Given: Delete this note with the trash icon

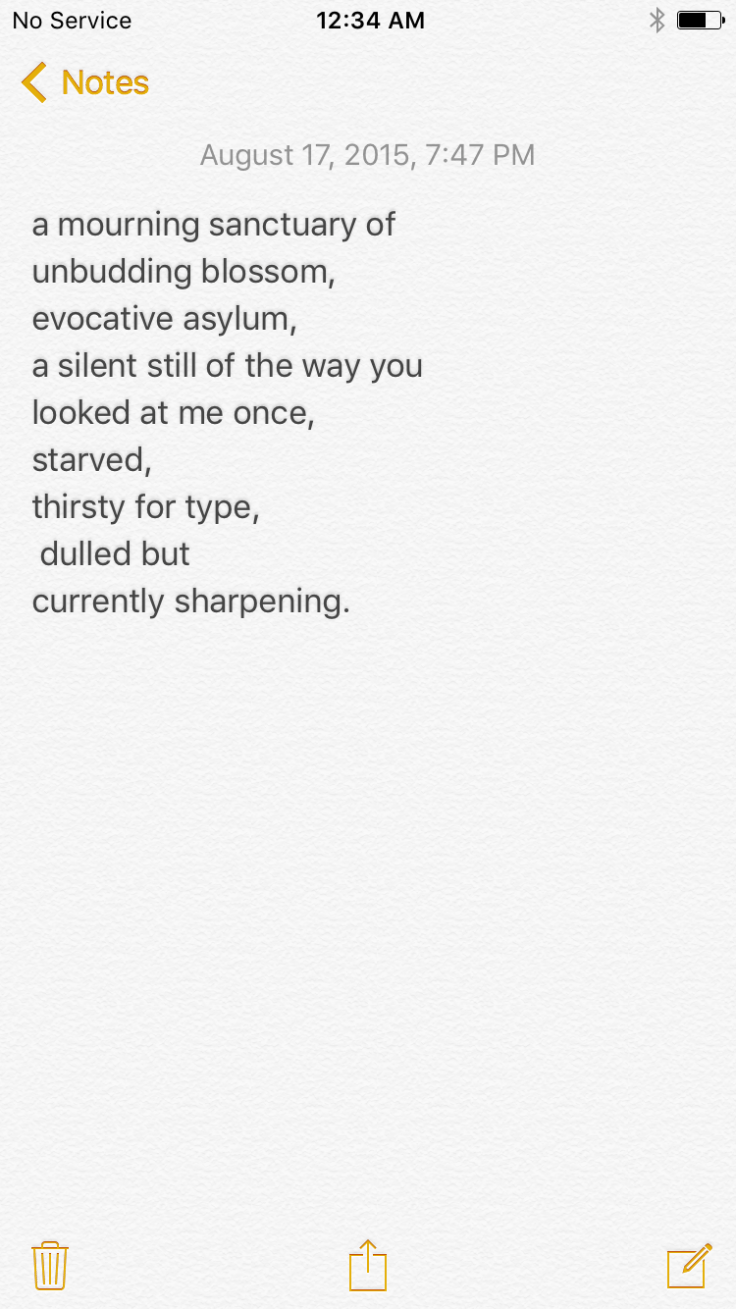Looking at the screenshot, I should tap(50, 1265).
